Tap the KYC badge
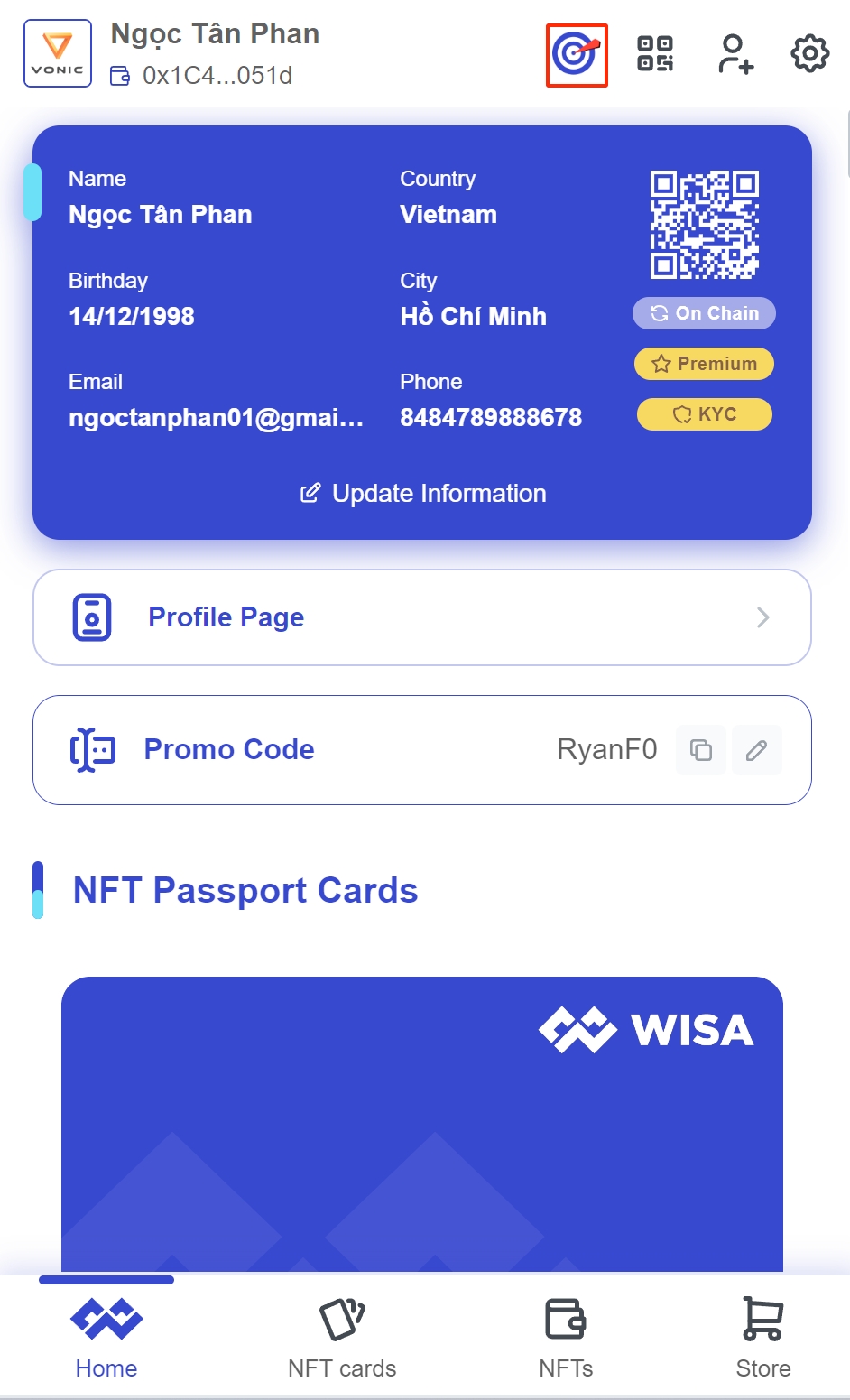Viewport: 850px width, 1400px height. coord(704,414)
